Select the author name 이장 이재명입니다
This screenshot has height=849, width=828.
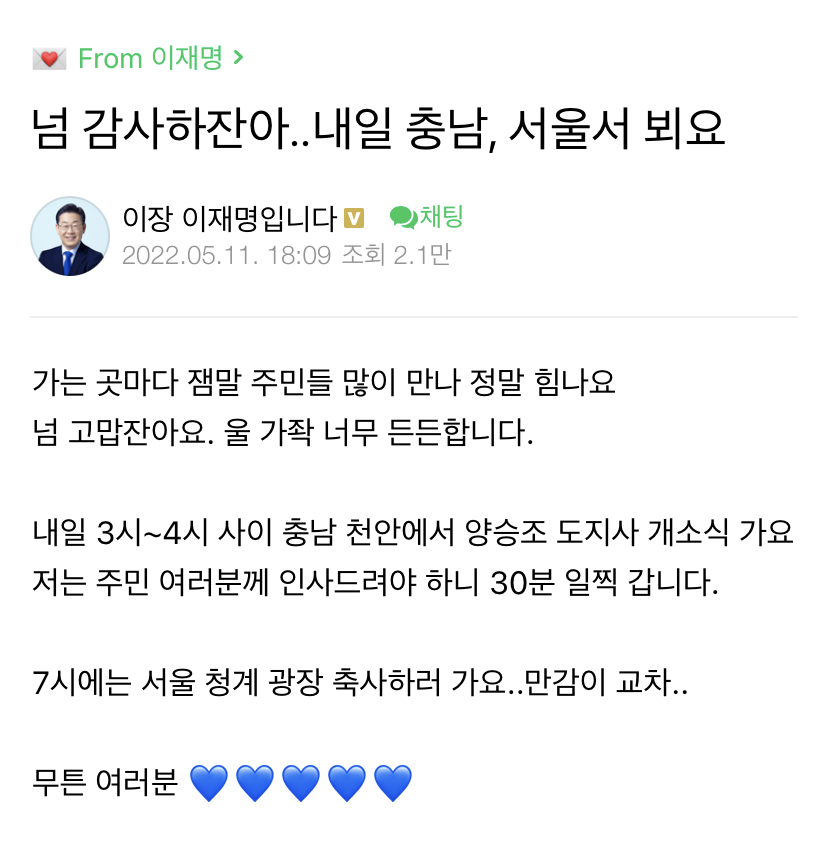click(x=230, y=218)
